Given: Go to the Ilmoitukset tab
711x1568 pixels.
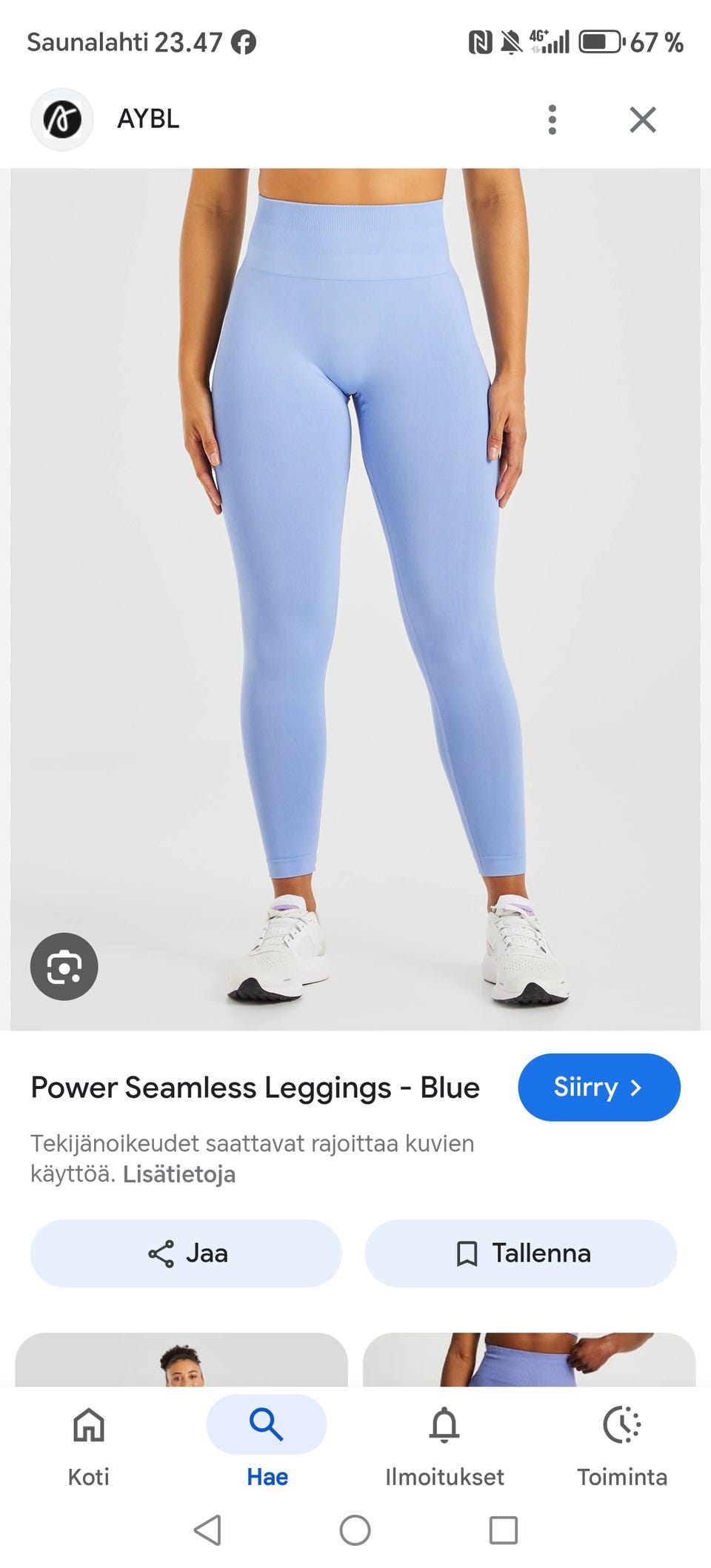Looking at the screenshot, I should coord(444,1444).
